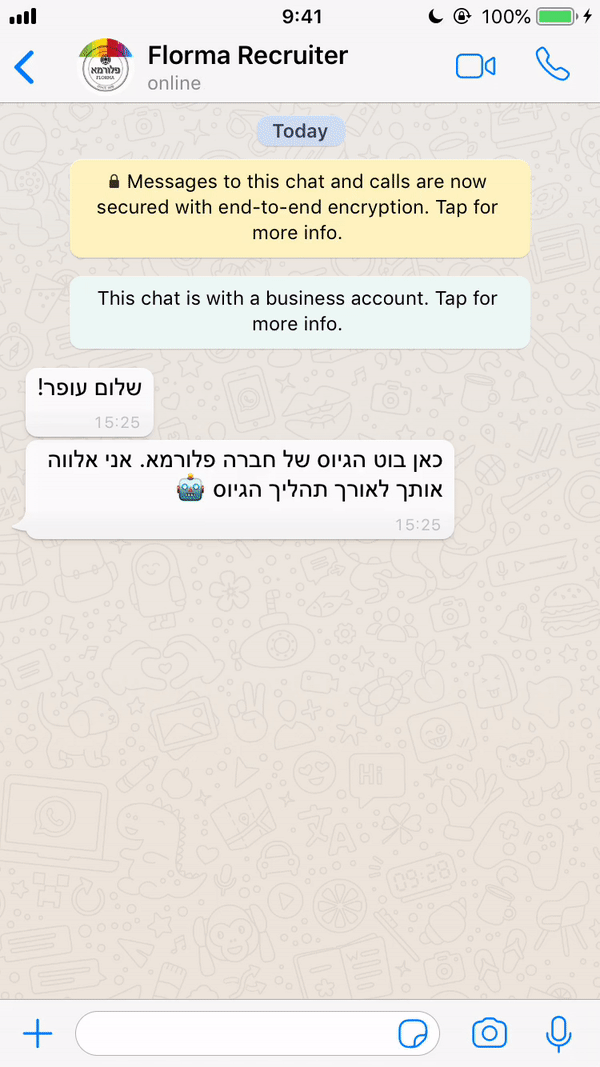Open the sticker picker in message field

413,1034
